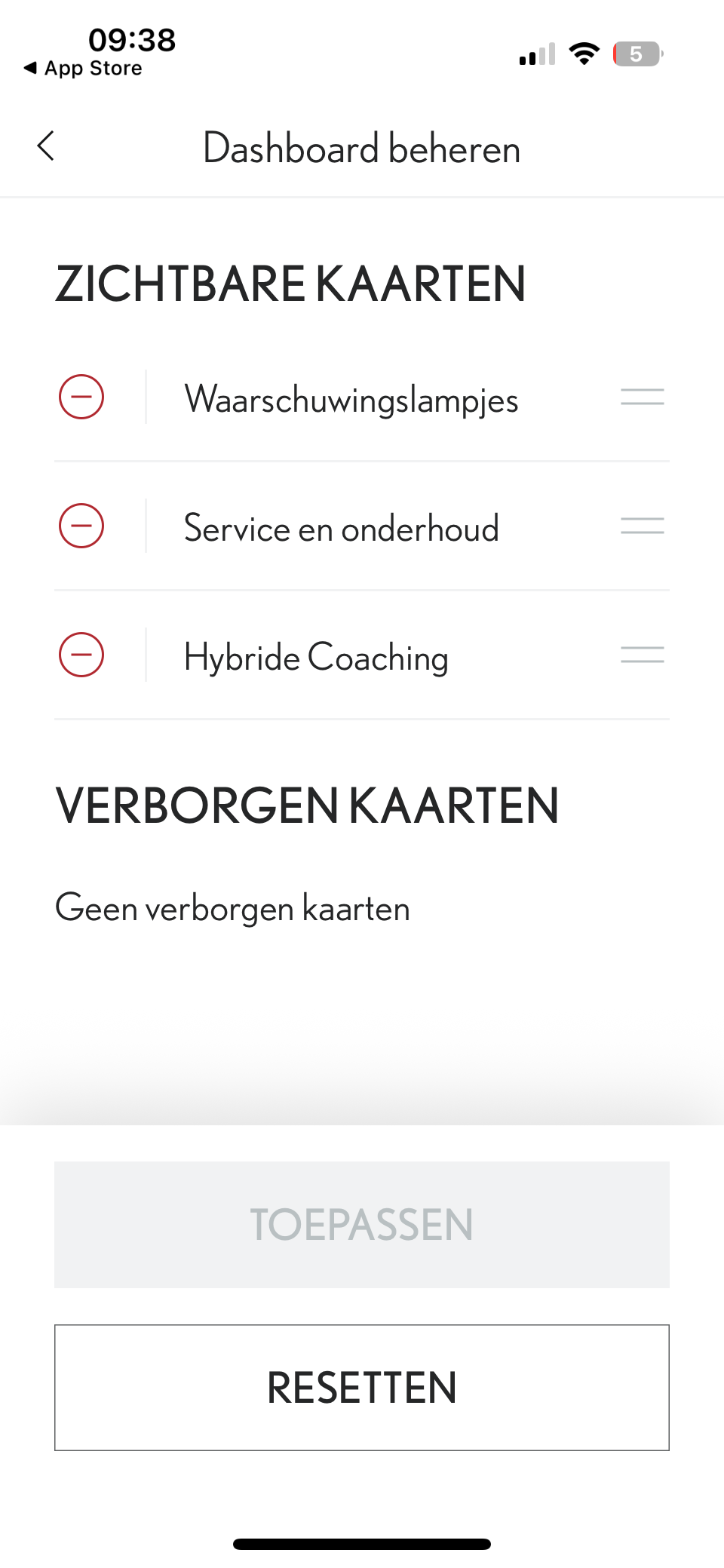Return to the App Store

point(83,69)
